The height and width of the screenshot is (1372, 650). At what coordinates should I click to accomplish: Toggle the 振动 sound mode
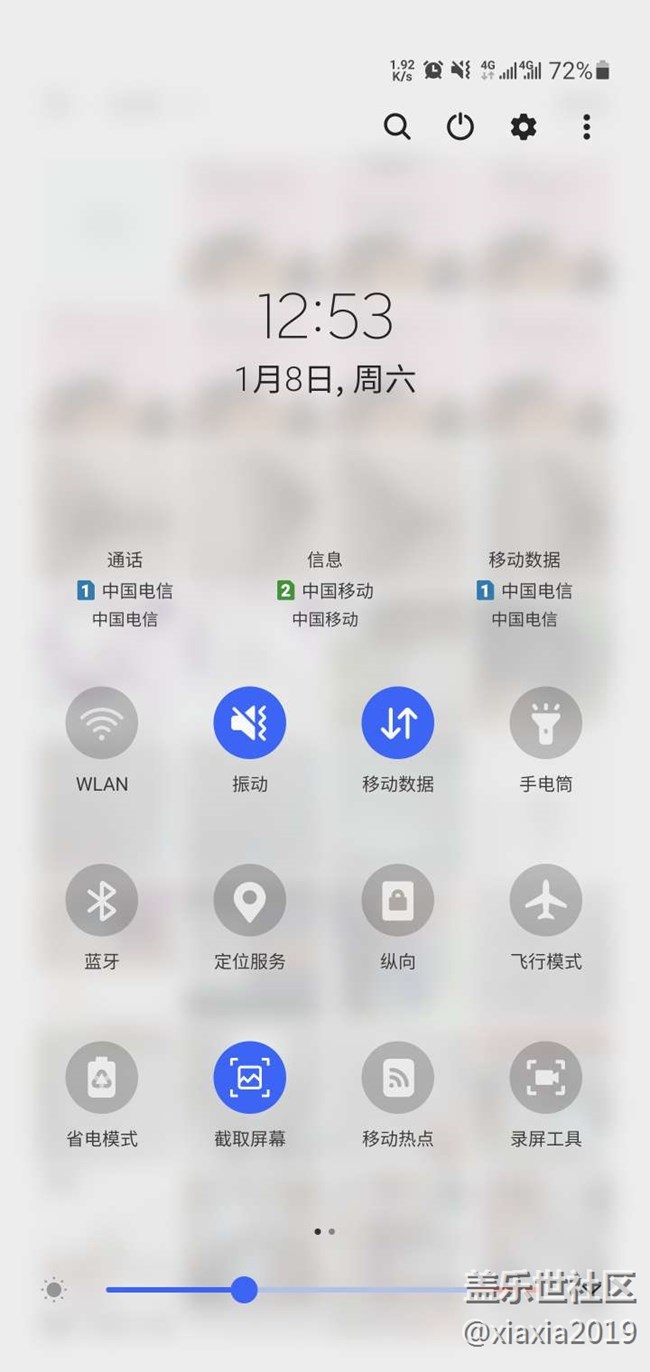[x=249, y=722]
